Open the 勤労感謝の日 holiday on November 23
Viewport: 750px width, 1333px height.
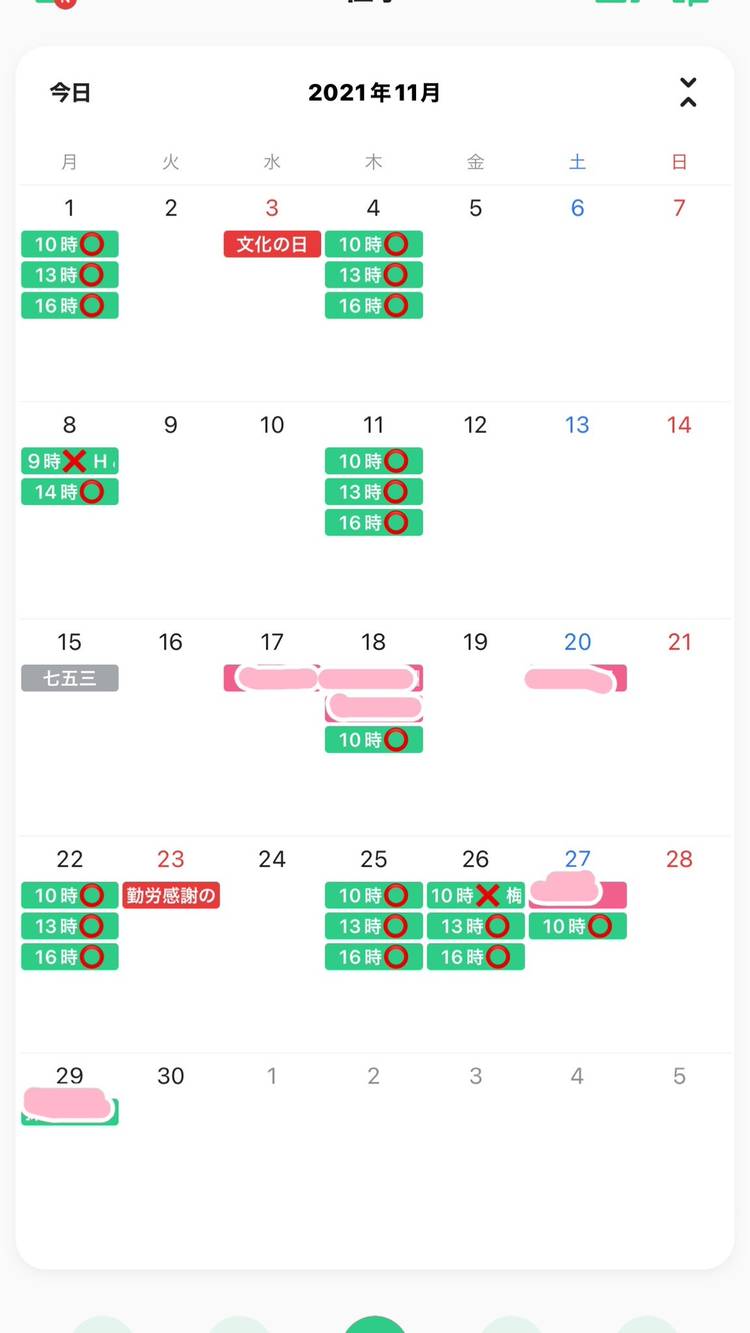tap(171, 895)
